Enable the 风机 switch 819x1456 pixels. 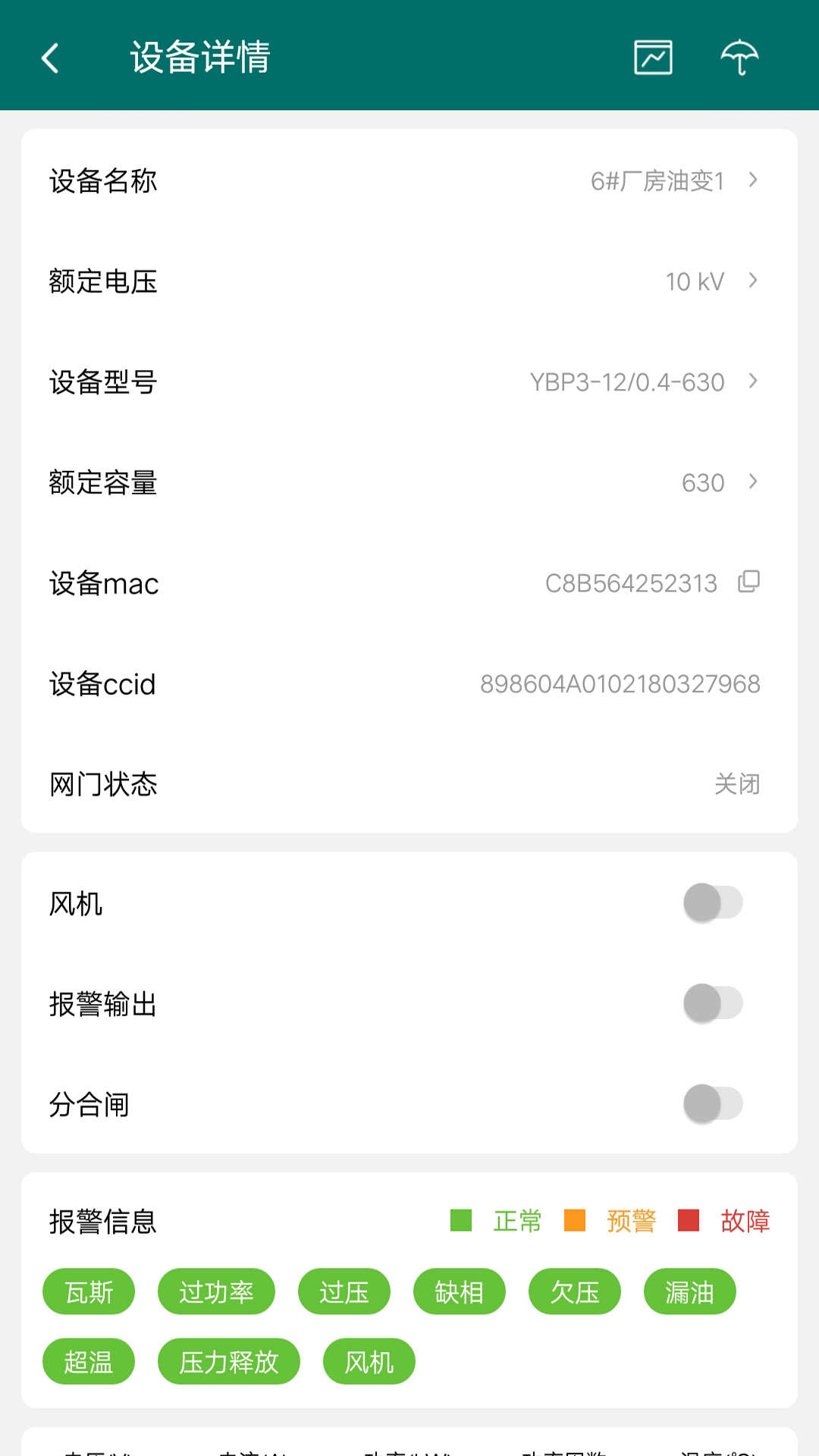coord(711,903)
